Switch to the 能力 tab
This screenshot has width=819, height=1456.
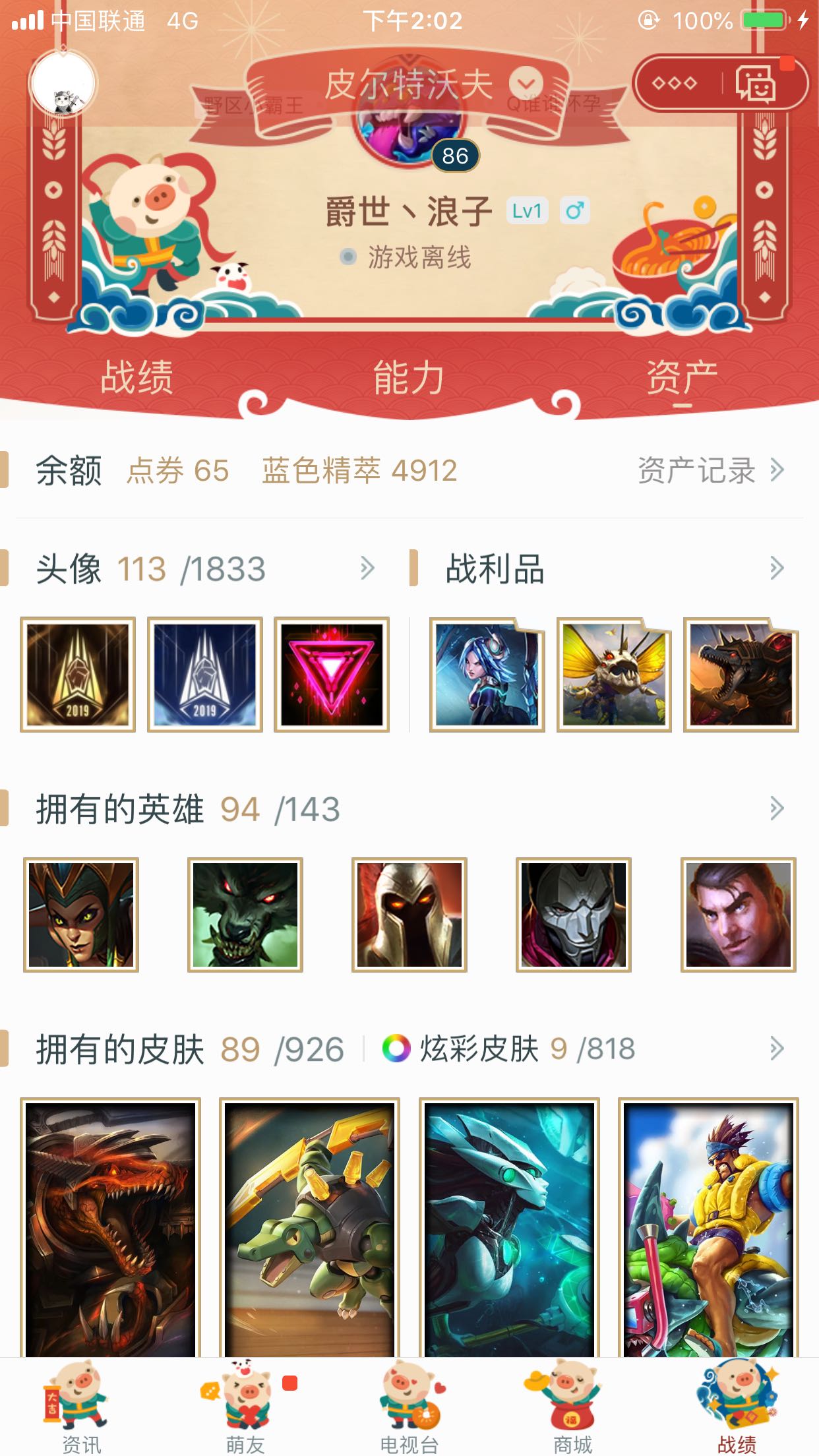(409, 377)
